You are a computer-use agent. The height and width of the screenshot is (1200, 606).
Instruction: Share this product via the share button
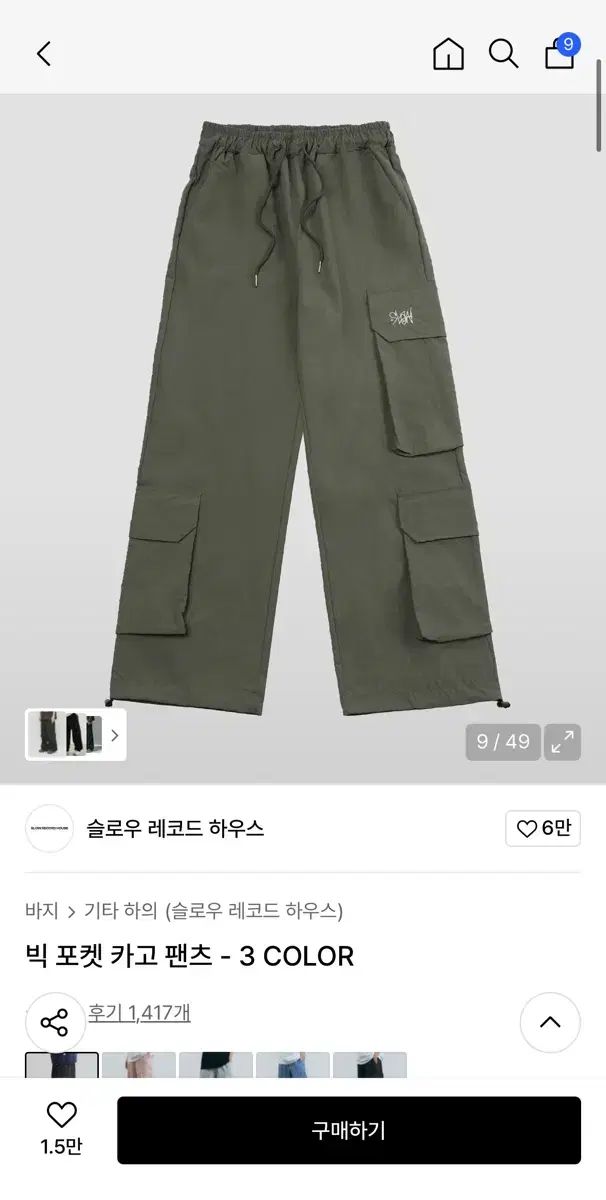(x=54, y=1022)
